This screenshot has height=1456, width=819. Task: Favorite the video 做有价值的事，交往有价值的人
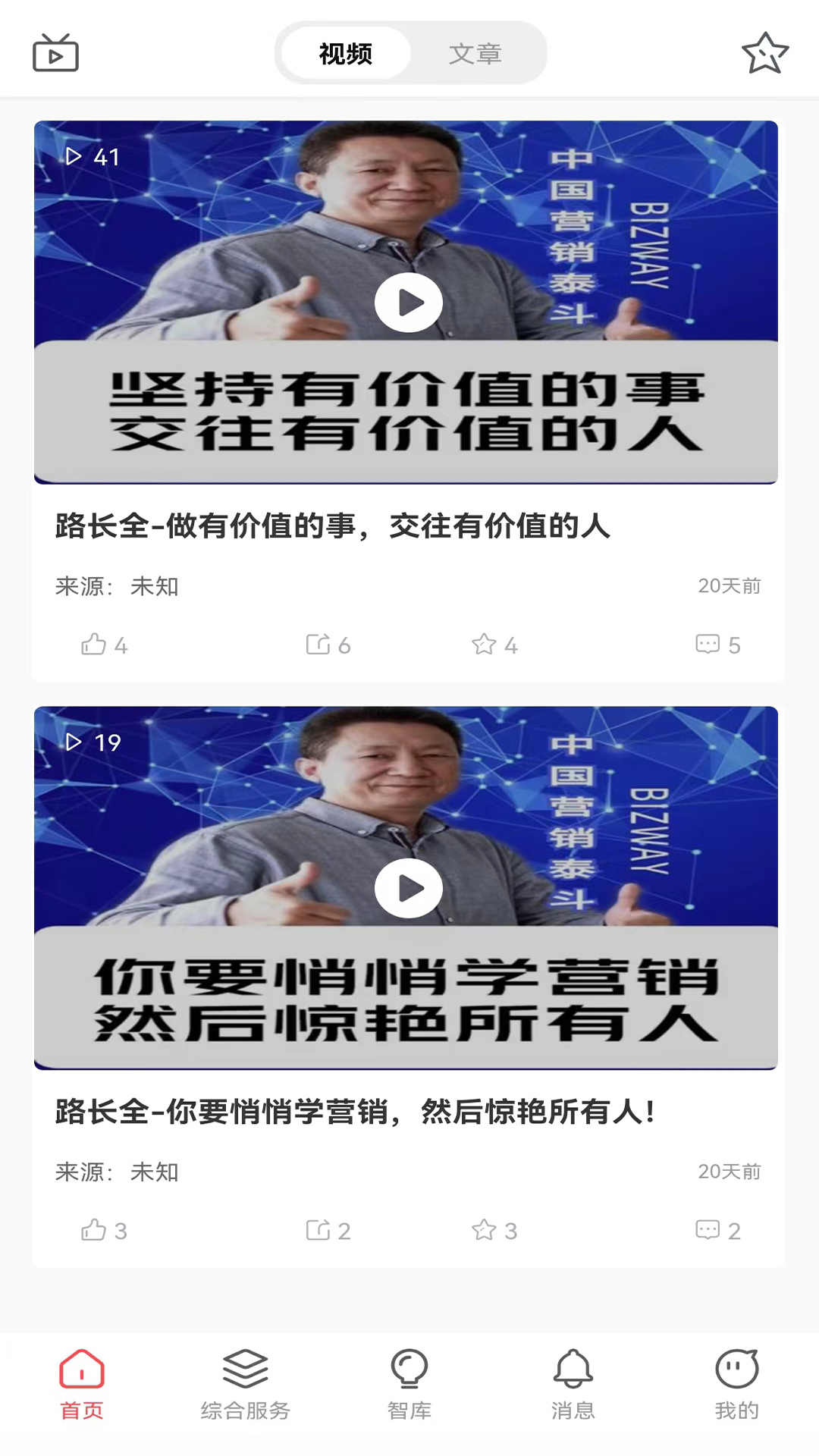494,645
